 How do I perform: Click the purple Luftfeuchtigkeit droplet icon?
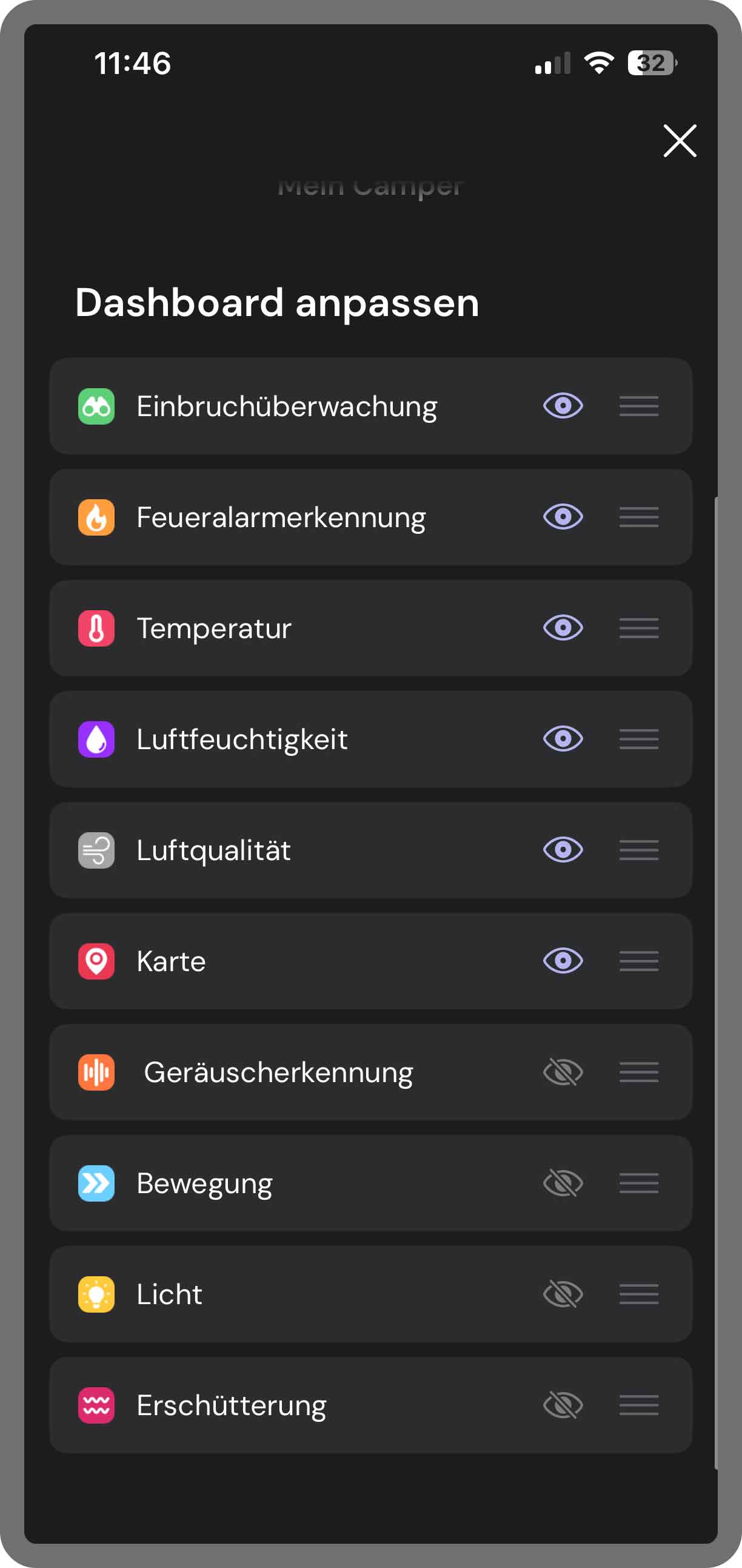point(96,739)
